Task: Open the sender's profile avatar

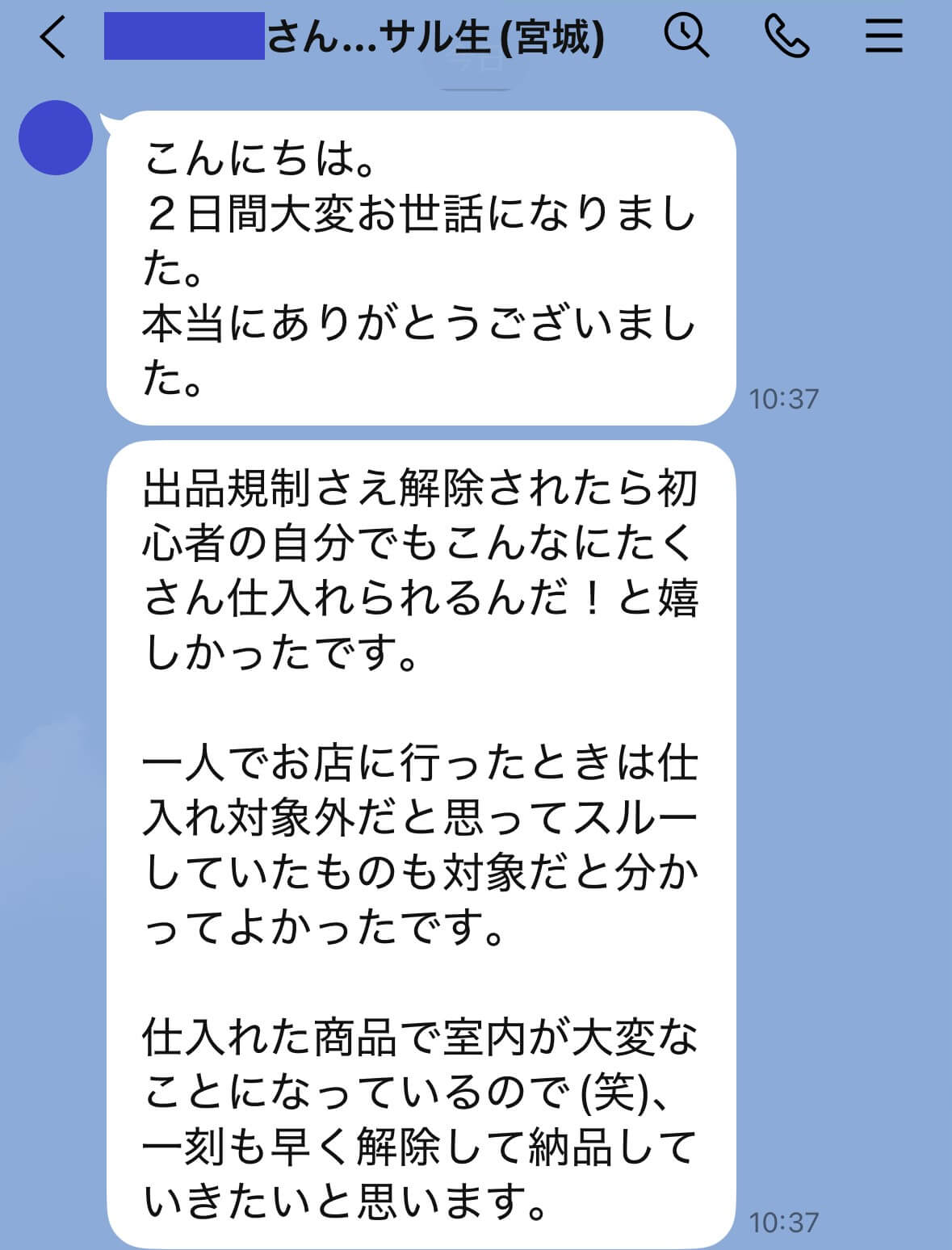Action: tap(56, 137)
